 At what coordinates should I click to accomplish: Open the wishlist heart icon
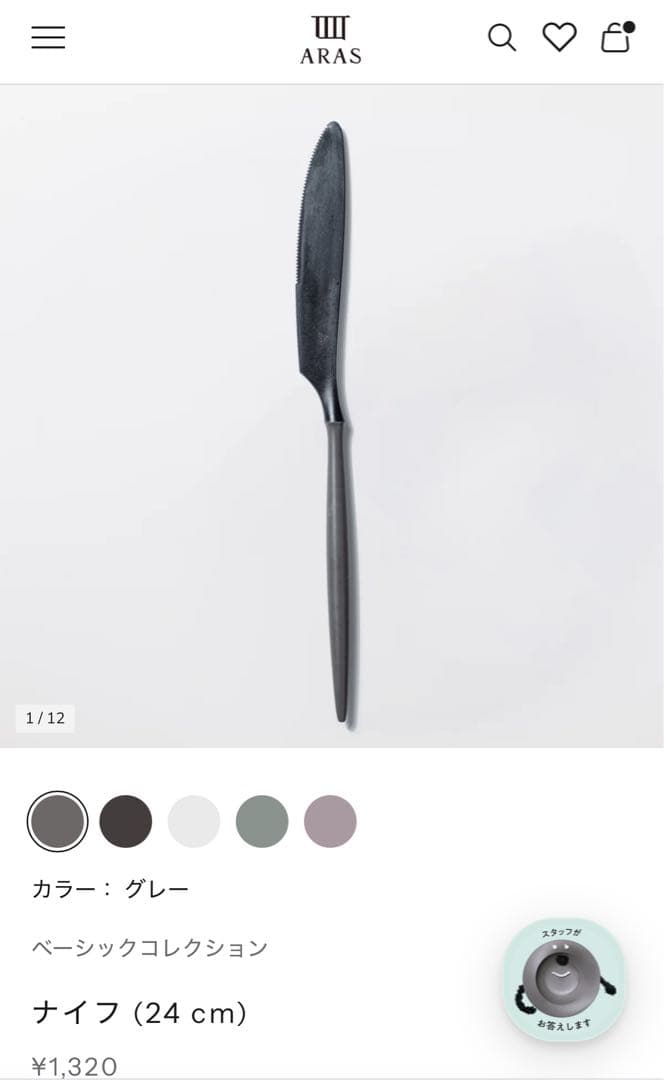[x=559, y=38]
